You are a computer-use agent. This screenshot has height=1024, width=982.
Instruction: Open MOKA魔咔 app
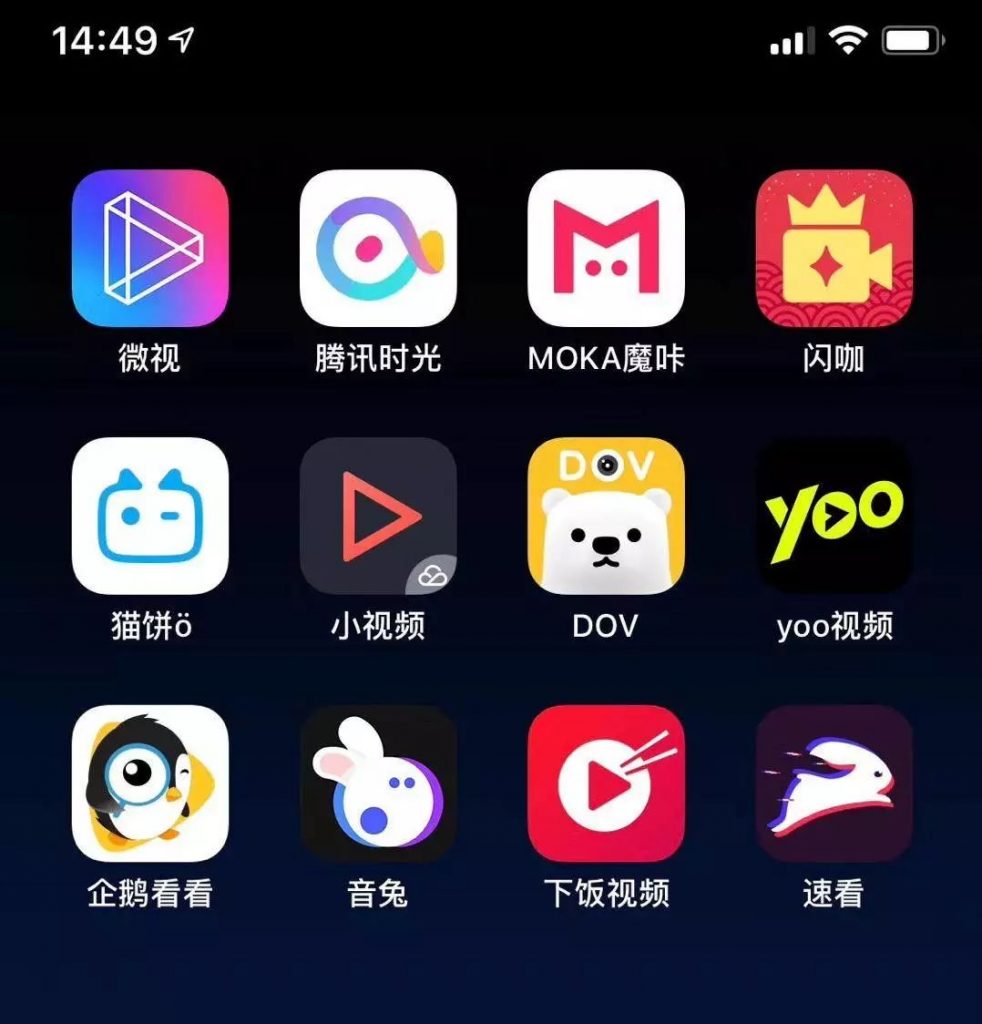coord(606,248)
